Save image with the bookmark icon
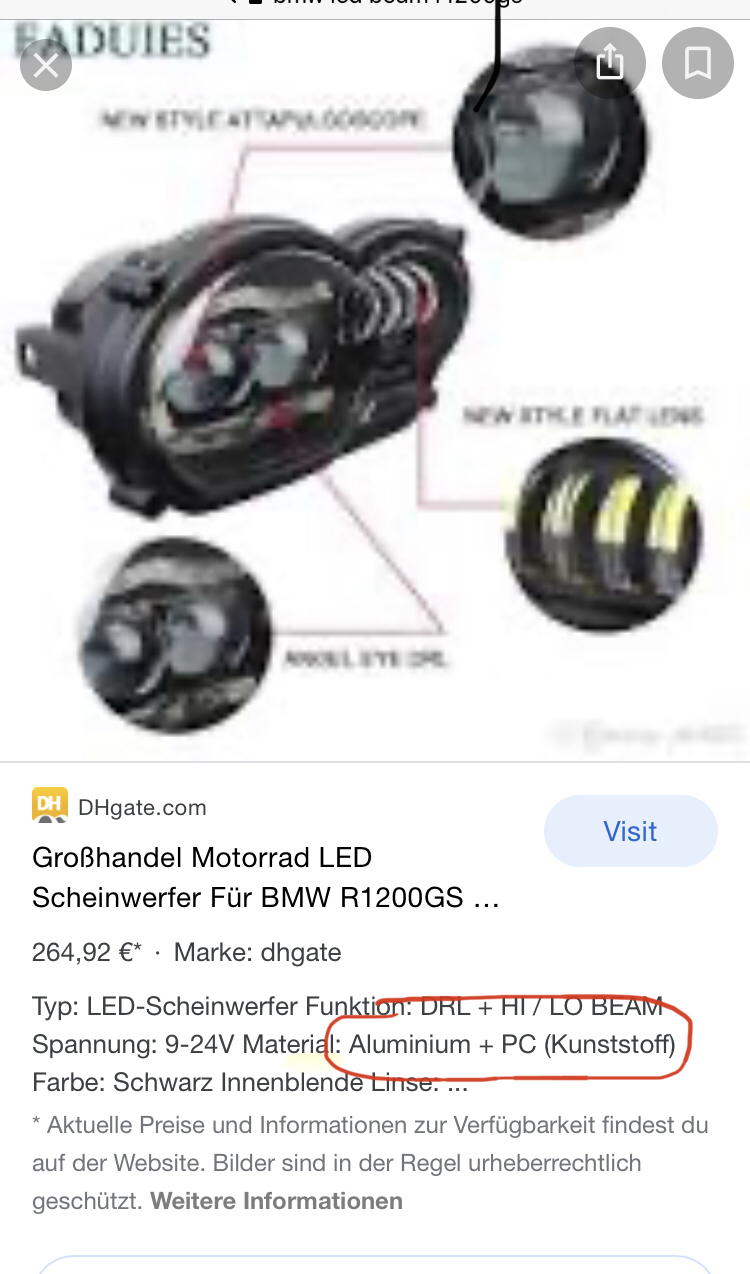 [x=697, y=62]
